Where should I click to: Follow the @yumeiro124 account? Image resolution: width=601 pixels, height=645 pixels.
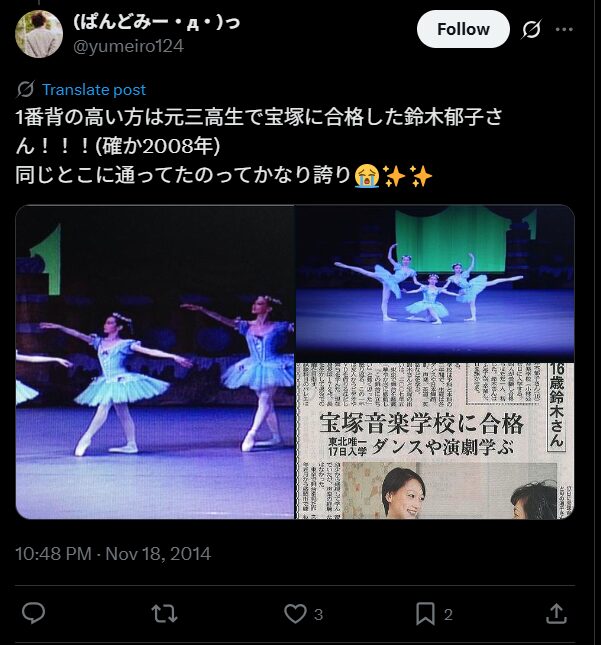[x=463, y=29]
